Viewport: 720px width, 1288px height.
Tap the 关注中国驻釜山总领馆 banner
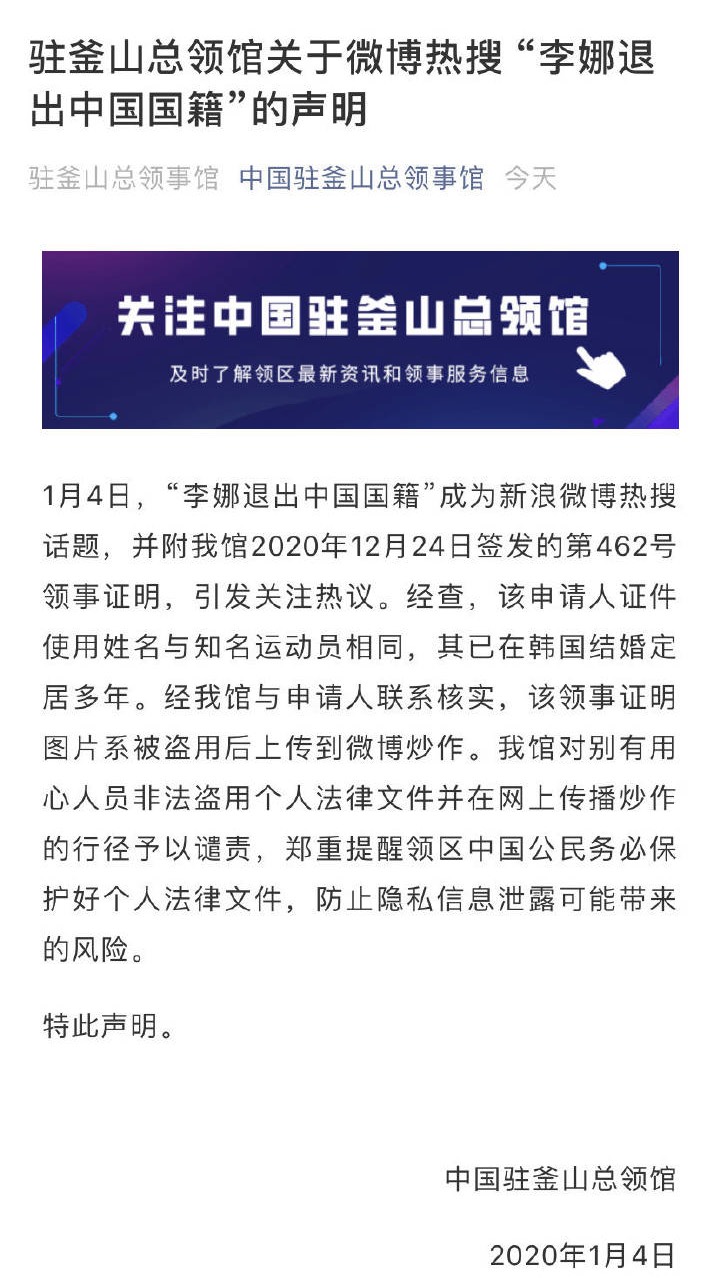(360, 340)
